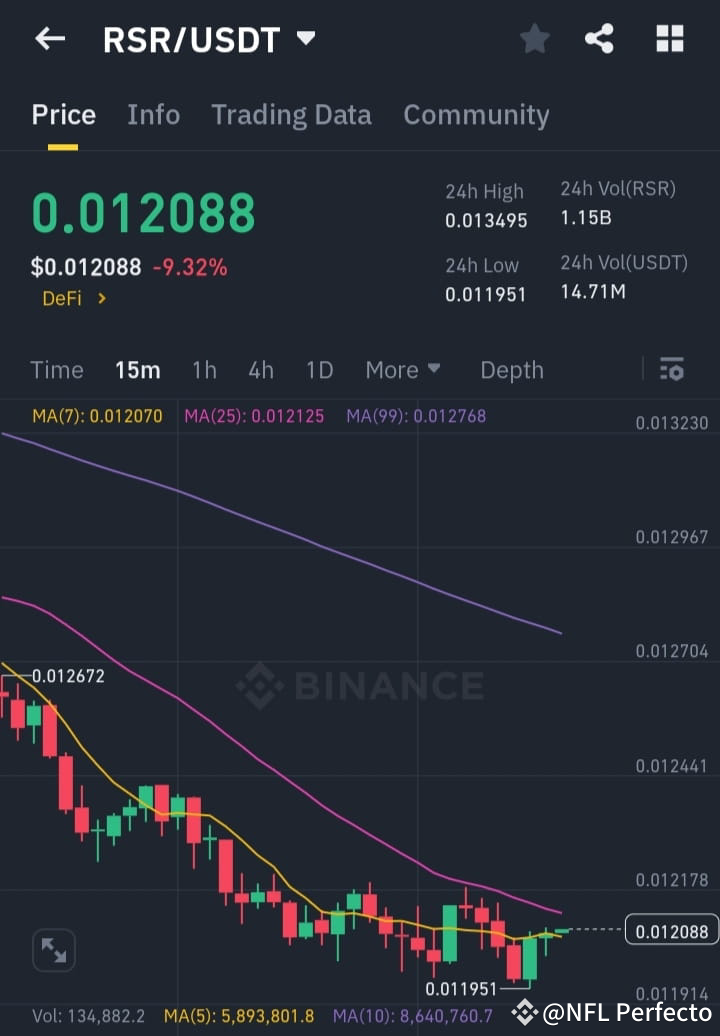The width and height of the screenshot is (720, 1036).
Task: Open the RSR/USDT pair selector dropdown
Action: 306,39
